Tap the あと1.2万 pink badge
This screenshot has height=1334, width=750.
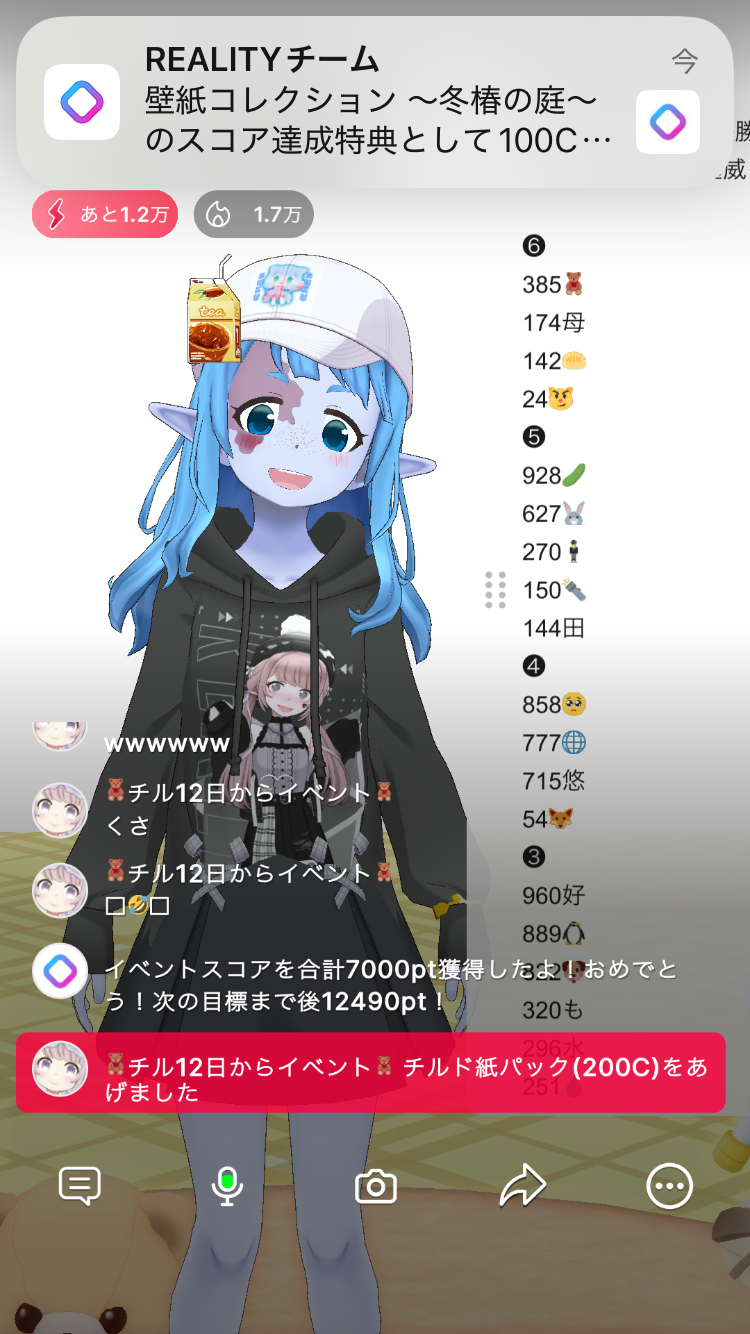105,214
